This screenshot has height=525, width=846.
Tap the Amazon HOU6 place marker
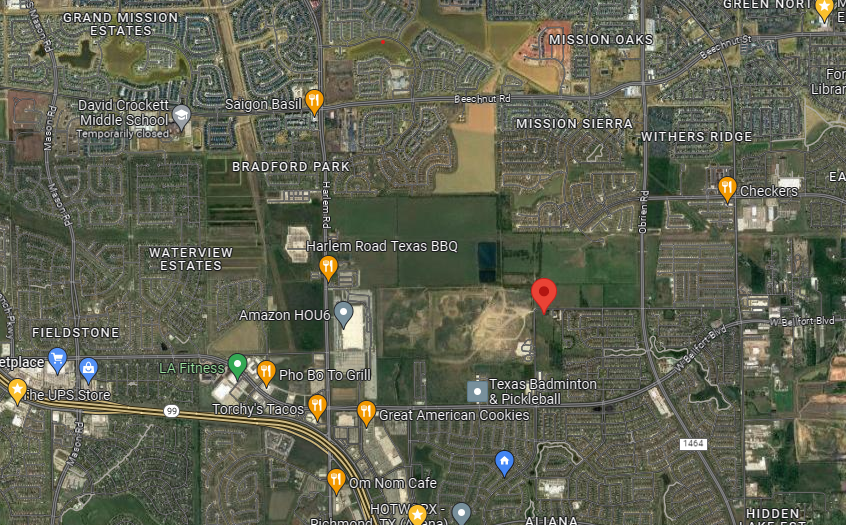click(344, 313)
